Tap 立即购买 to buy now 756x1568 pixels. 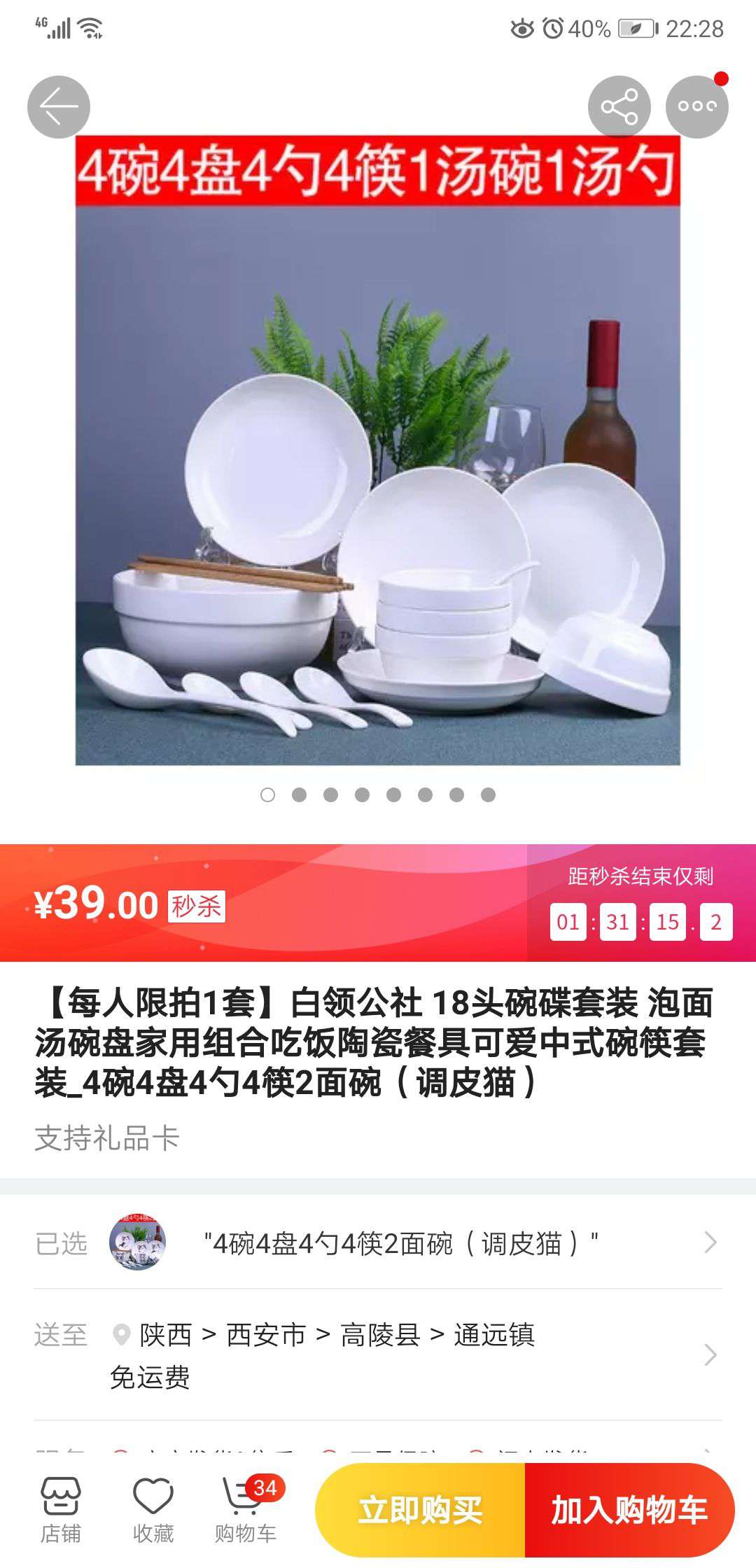pos(420,1510)
